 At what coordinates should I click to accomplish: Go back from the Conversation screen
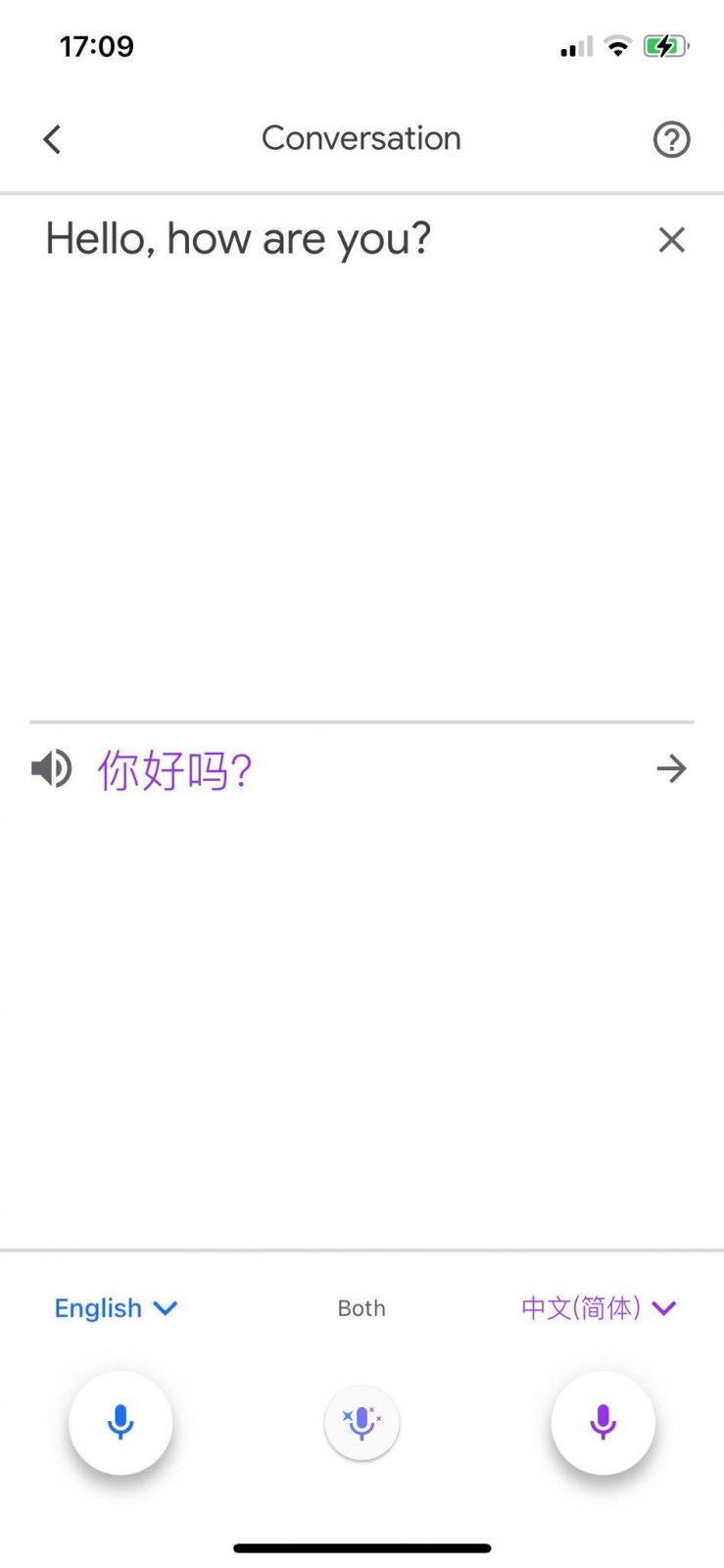[53, 139]
